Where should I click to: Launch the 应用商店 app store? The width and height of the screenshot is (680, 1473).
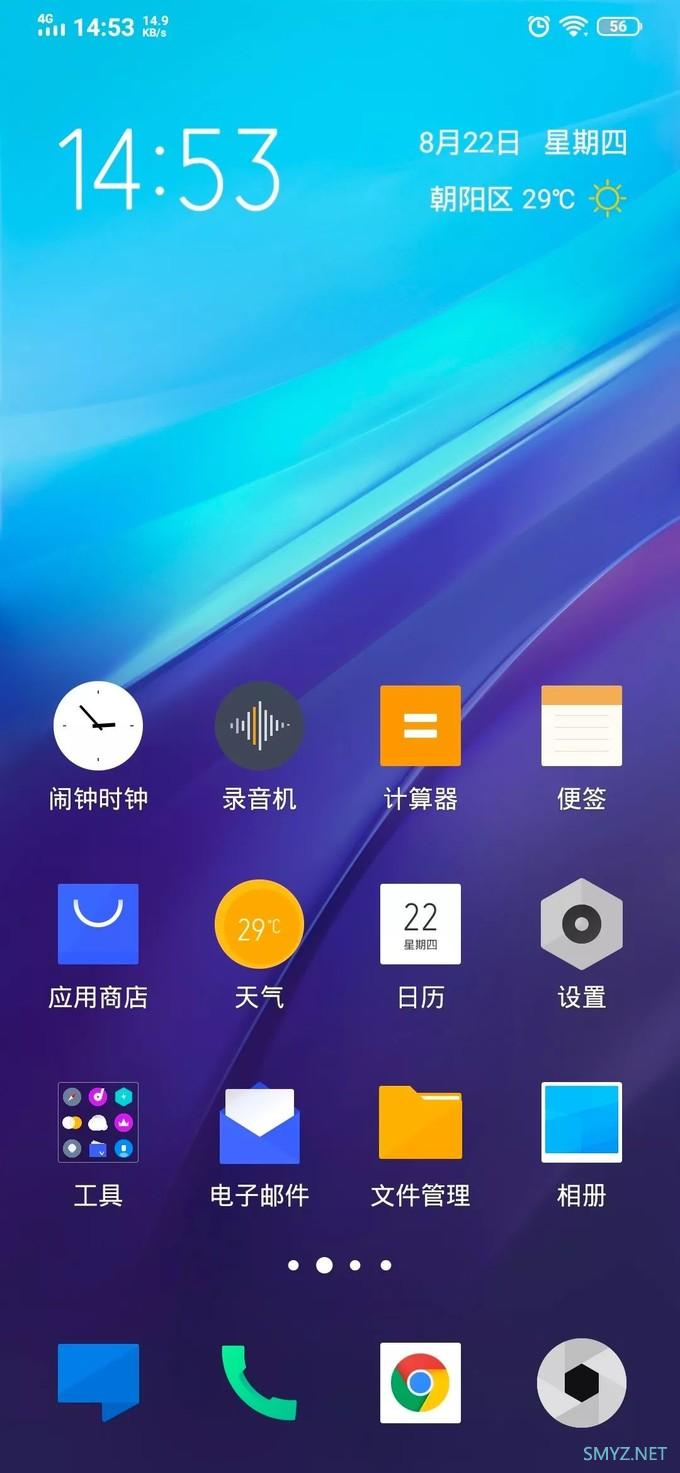pyautogui.click(x=98, y=924)
